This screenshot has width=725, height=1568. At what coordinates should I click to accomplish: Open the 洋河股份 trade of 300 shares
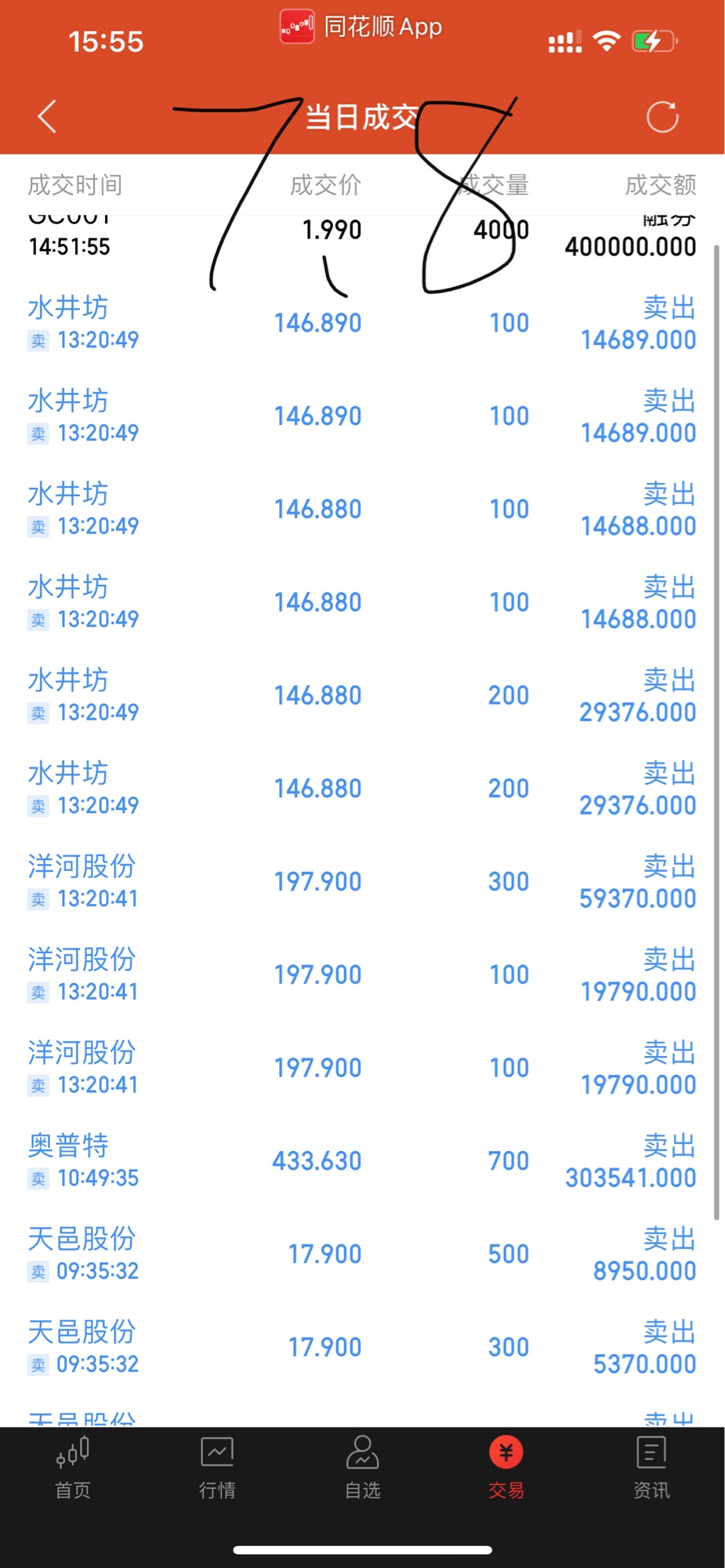point(362,882)
